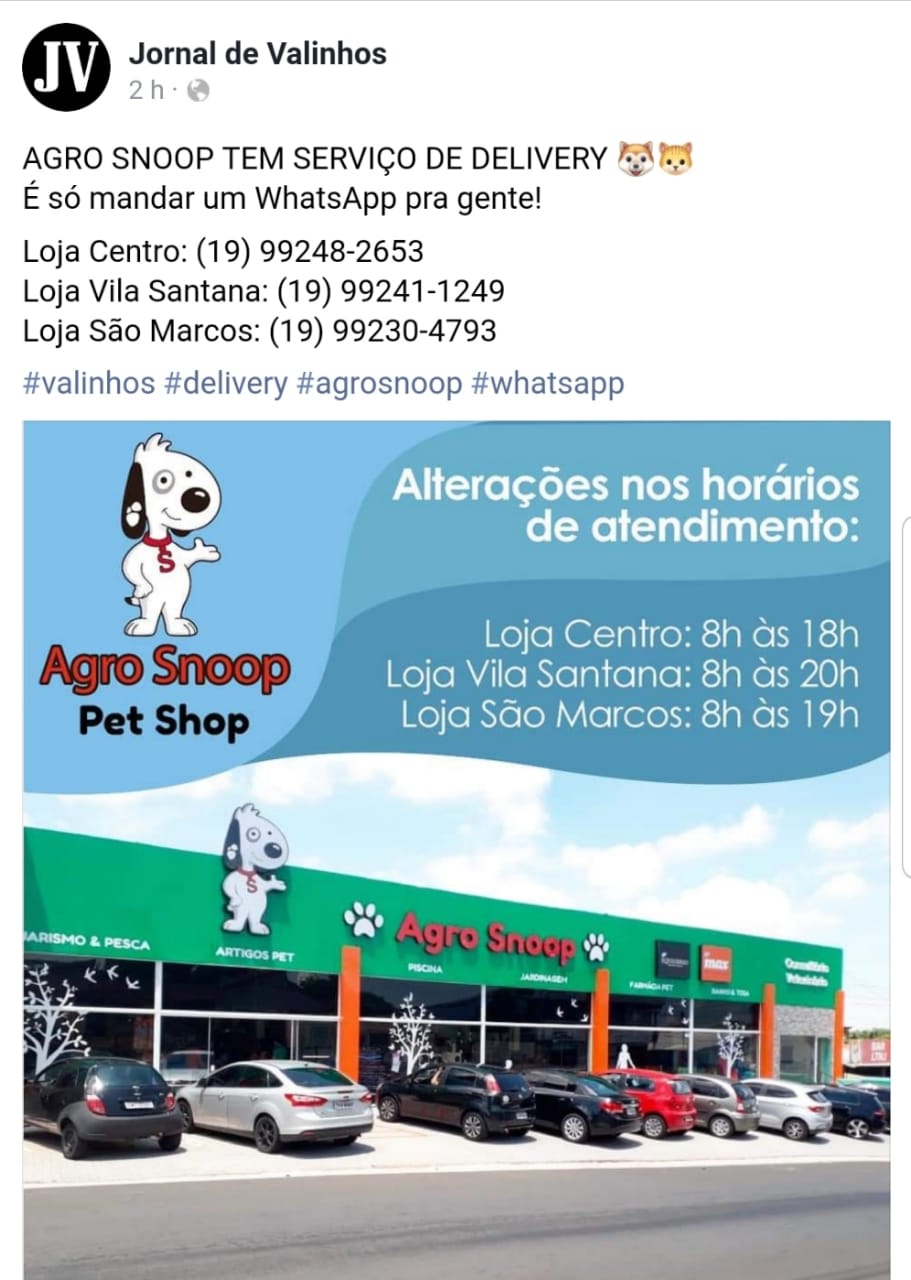Open the #delivery hashtag
Screen dimensions: 911x1280
point(225,383)
